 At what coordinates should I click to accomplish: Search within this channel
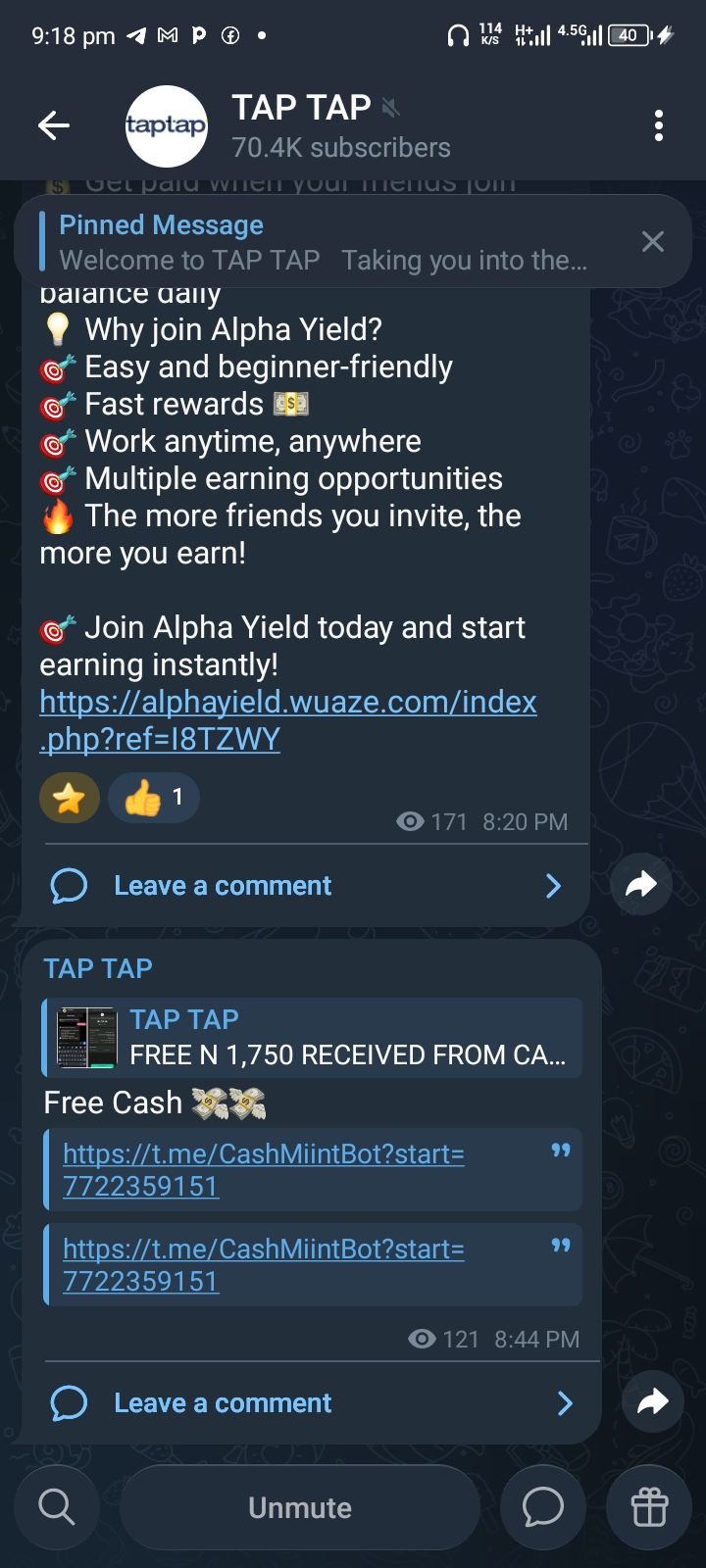point(57,1507)
